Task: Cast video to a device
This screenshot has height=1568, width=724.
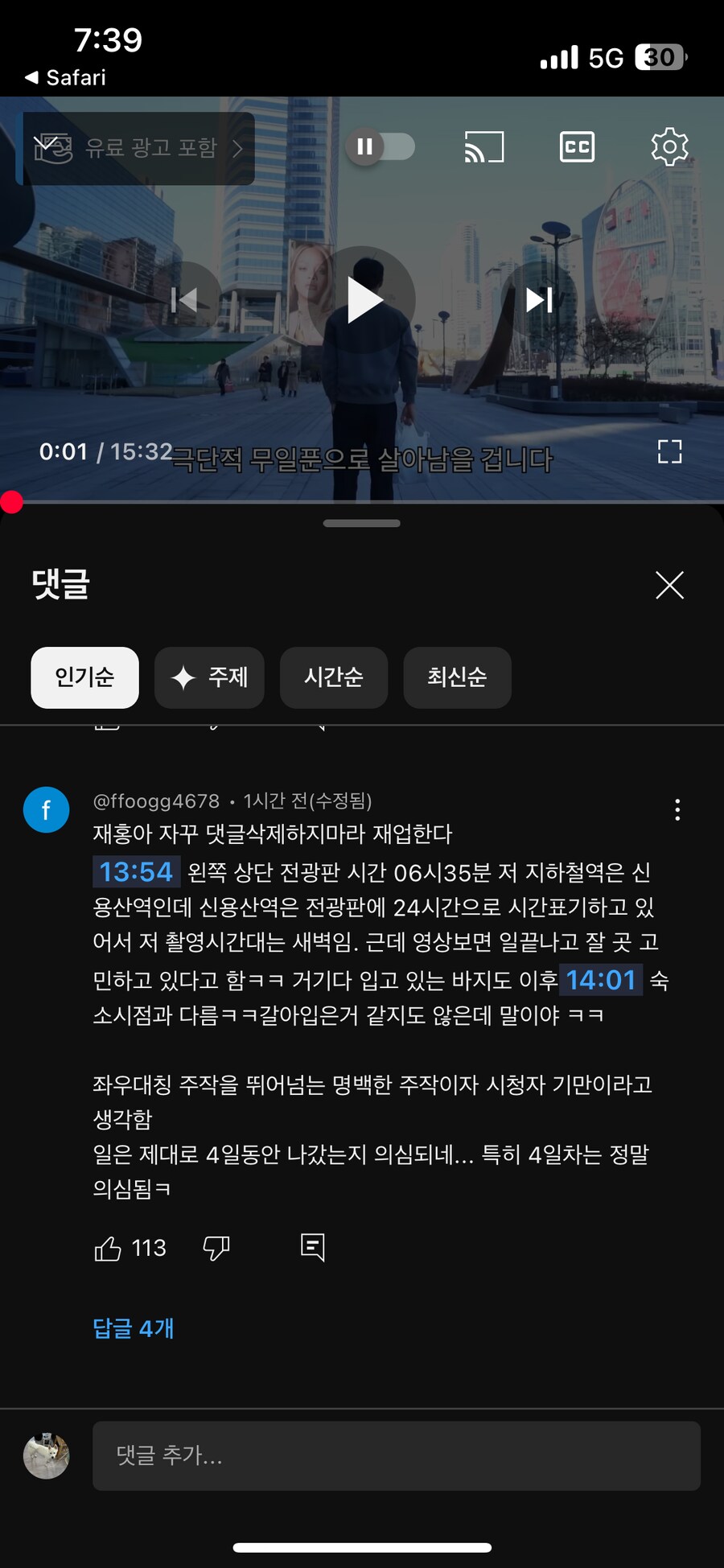Action: click(484, 147)
